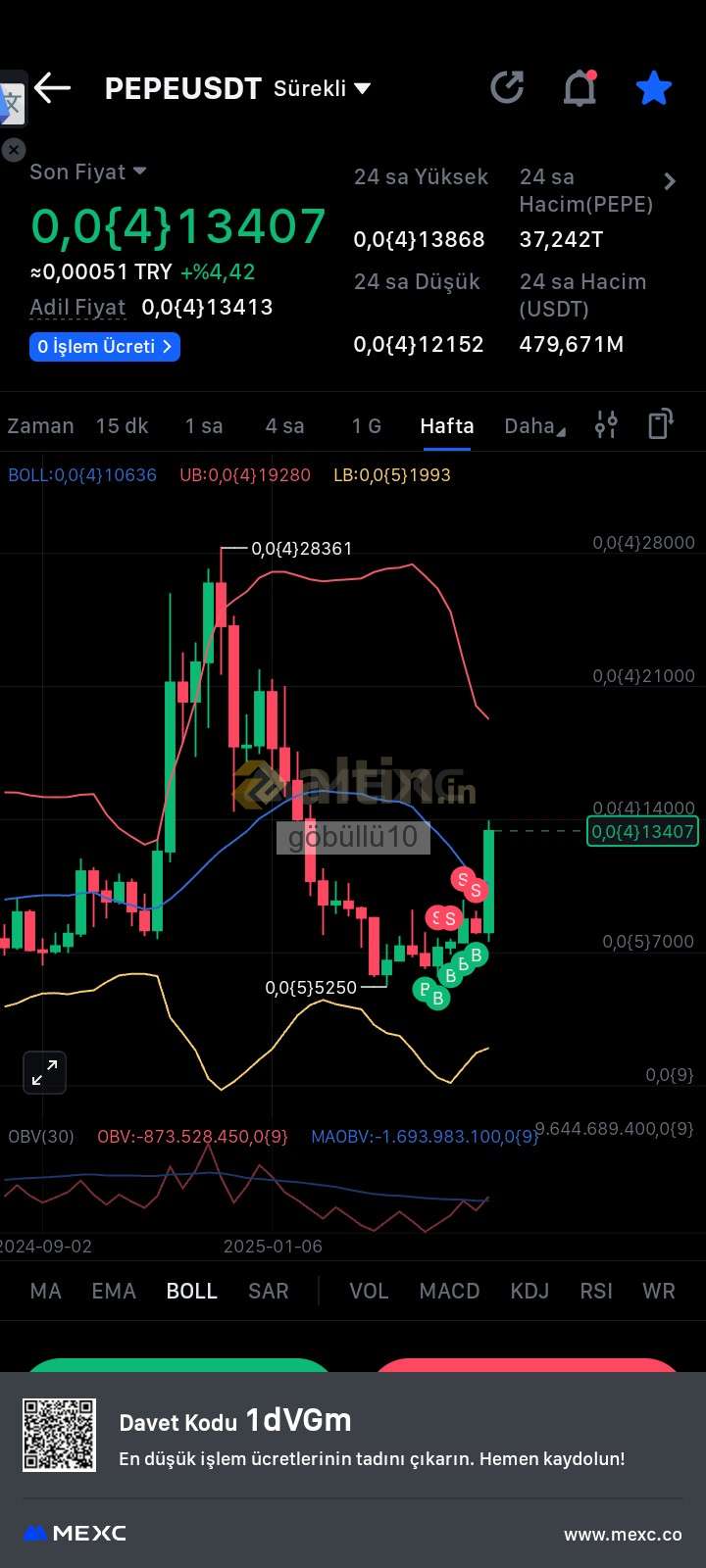Open chart indicator settings sliders icon

[x=606, y=424]
